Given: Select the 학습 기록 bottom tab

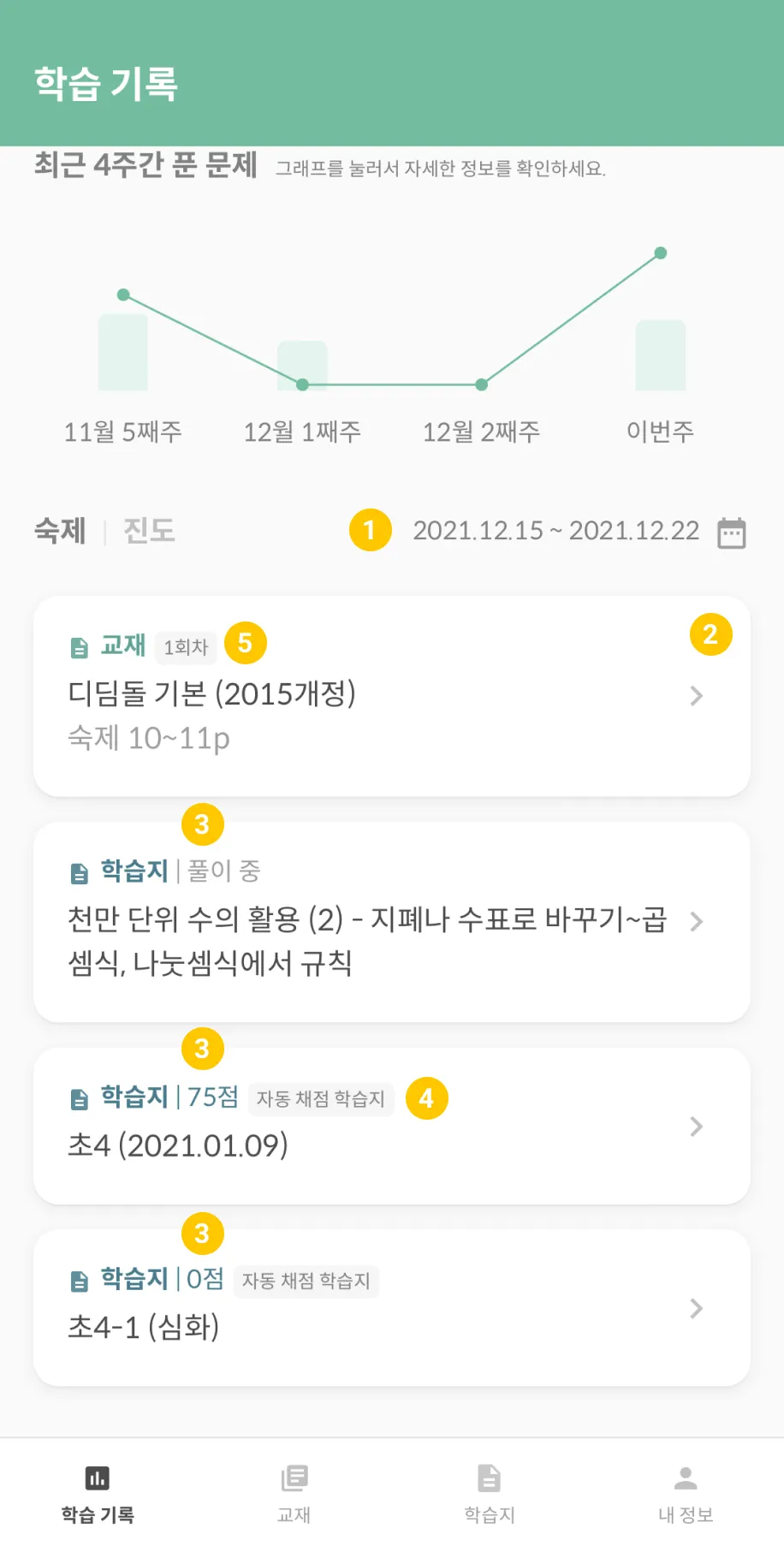Looking at the screenshot, I should (98, 1492).
